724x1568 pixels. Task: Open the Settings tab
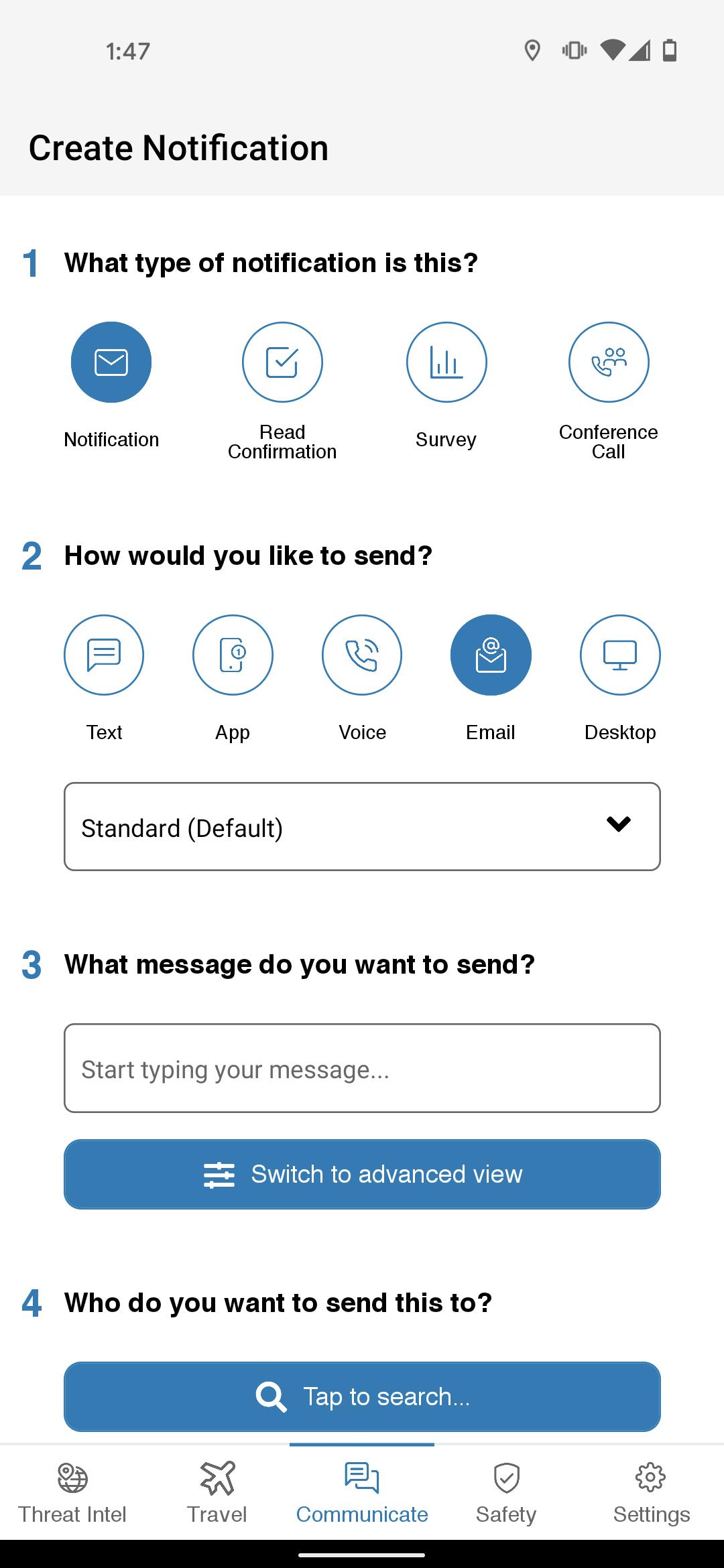pos(652,1492)
